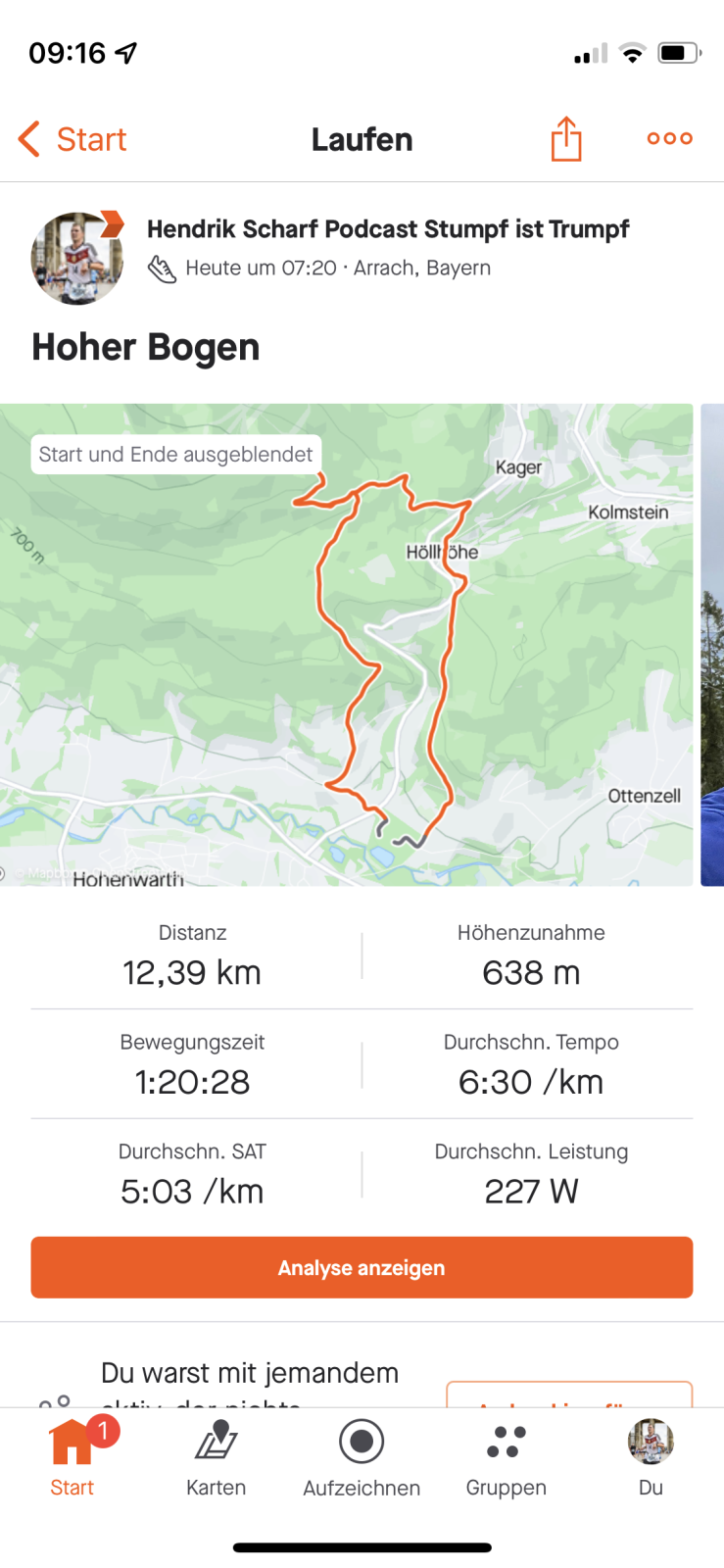Image resolution: width=724 pixels, height=1568 pixels.
Task: Switch to the Start tab
Action: click(x=72, y=1457)
